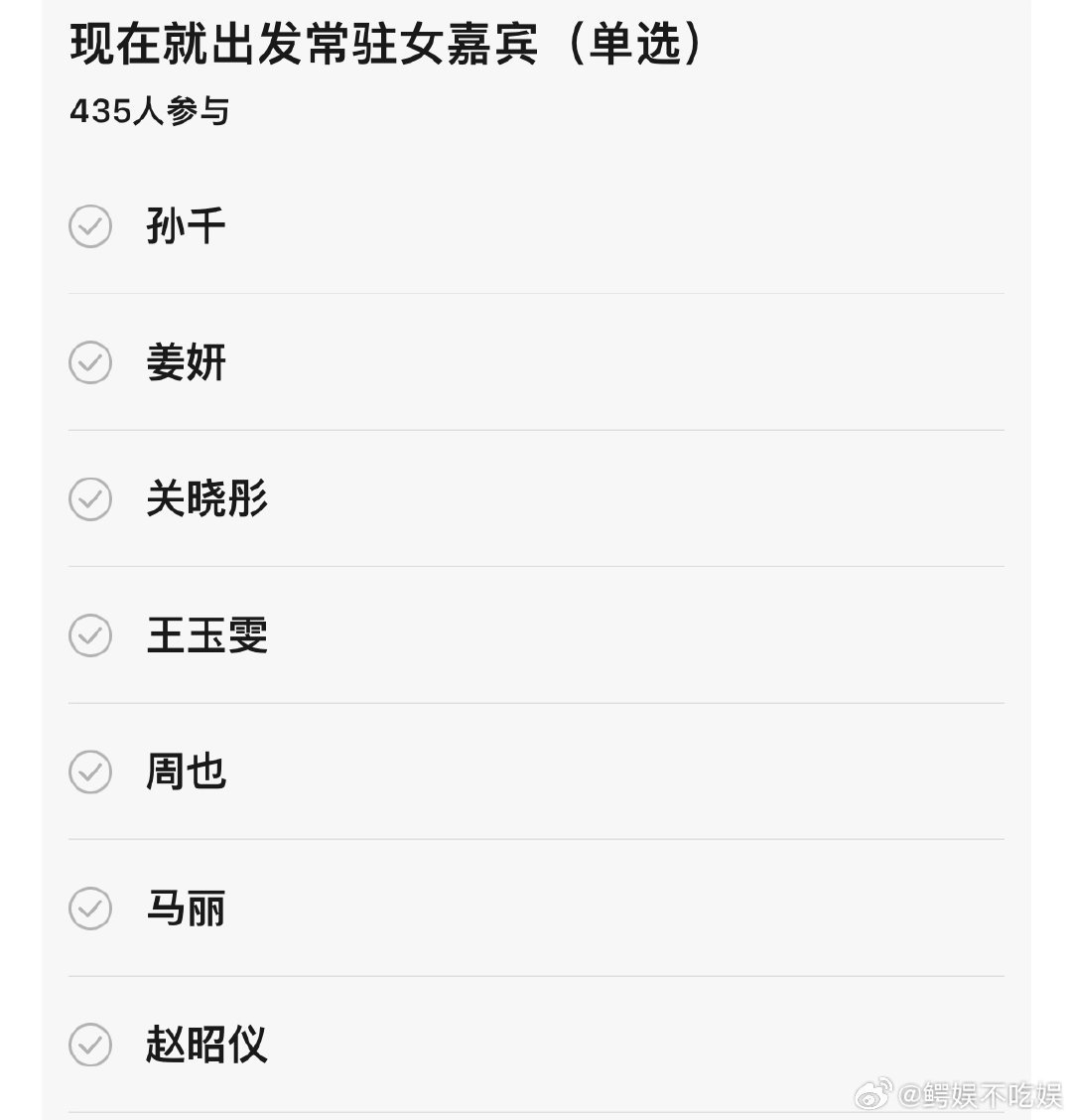Click the checkmark icon beside 周也
Image resolution: width=1072 pixels, height=1120 pixels.
point(90,772)
